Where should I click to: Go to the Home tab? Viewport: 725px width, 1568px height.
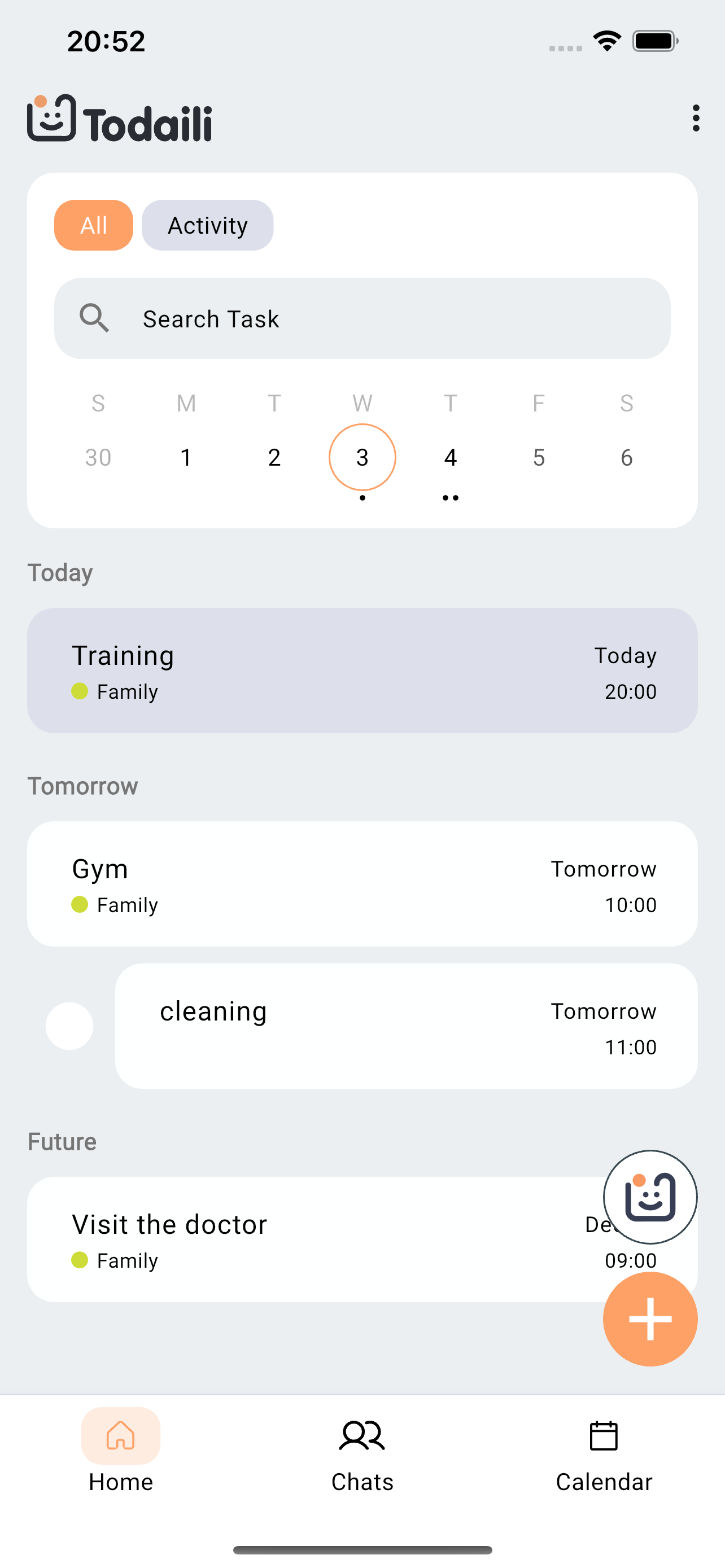click(120, 1455)
